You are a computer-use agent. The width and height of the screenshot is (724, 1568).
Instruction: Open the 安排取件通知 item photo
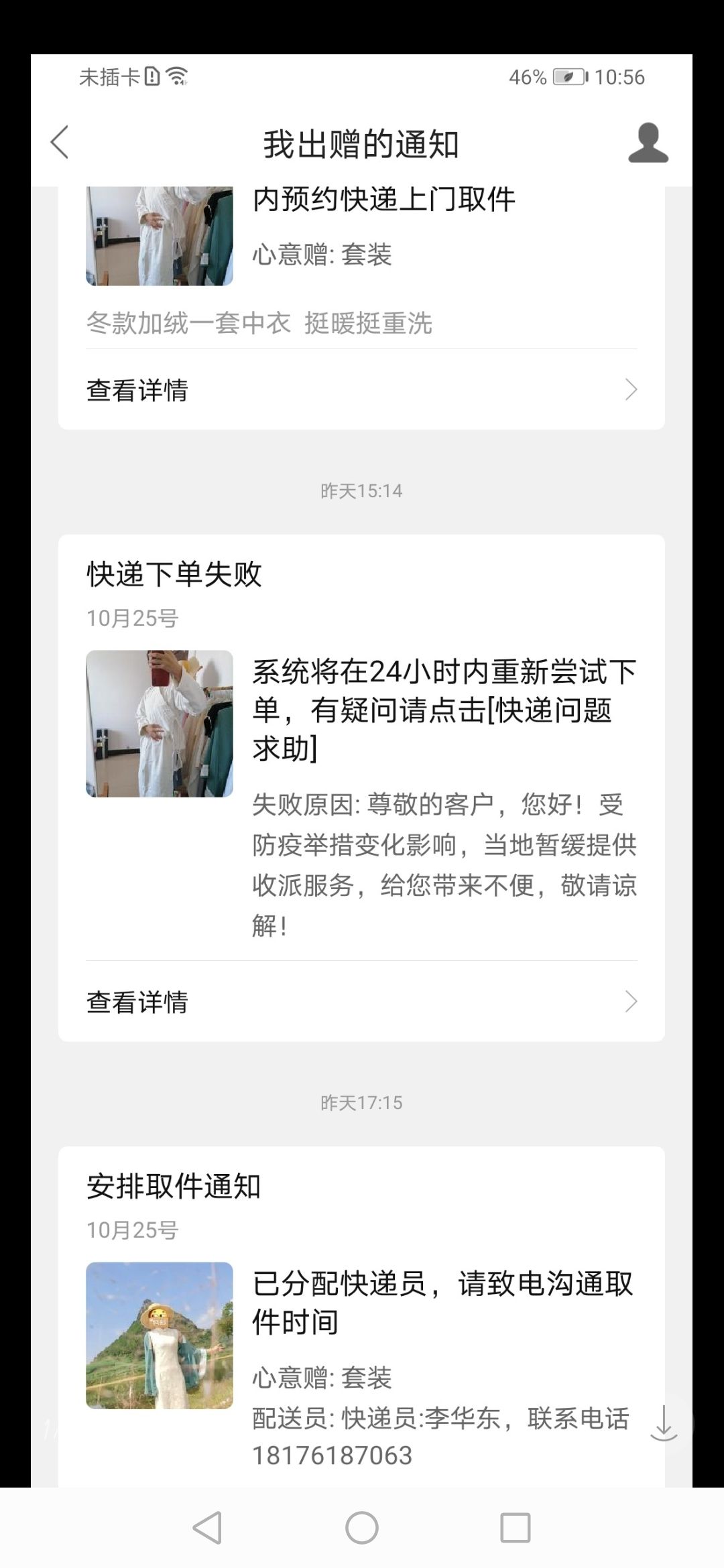160,1335
